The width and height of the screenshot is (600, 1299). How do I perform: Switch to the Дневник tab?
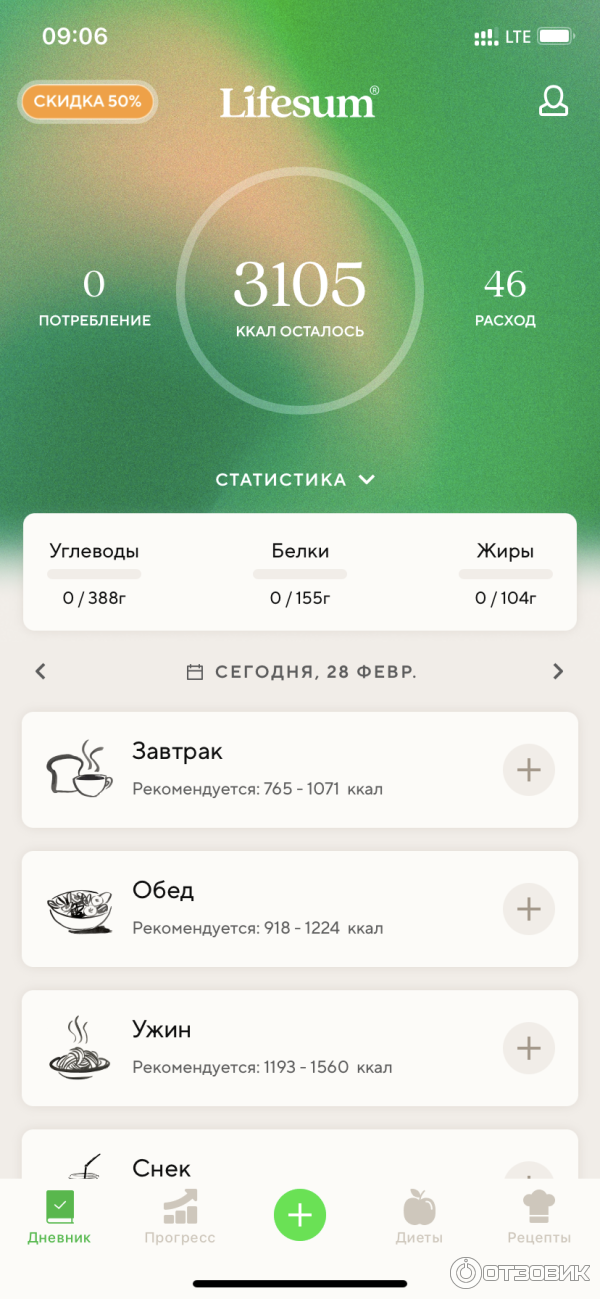point(59,1217)
